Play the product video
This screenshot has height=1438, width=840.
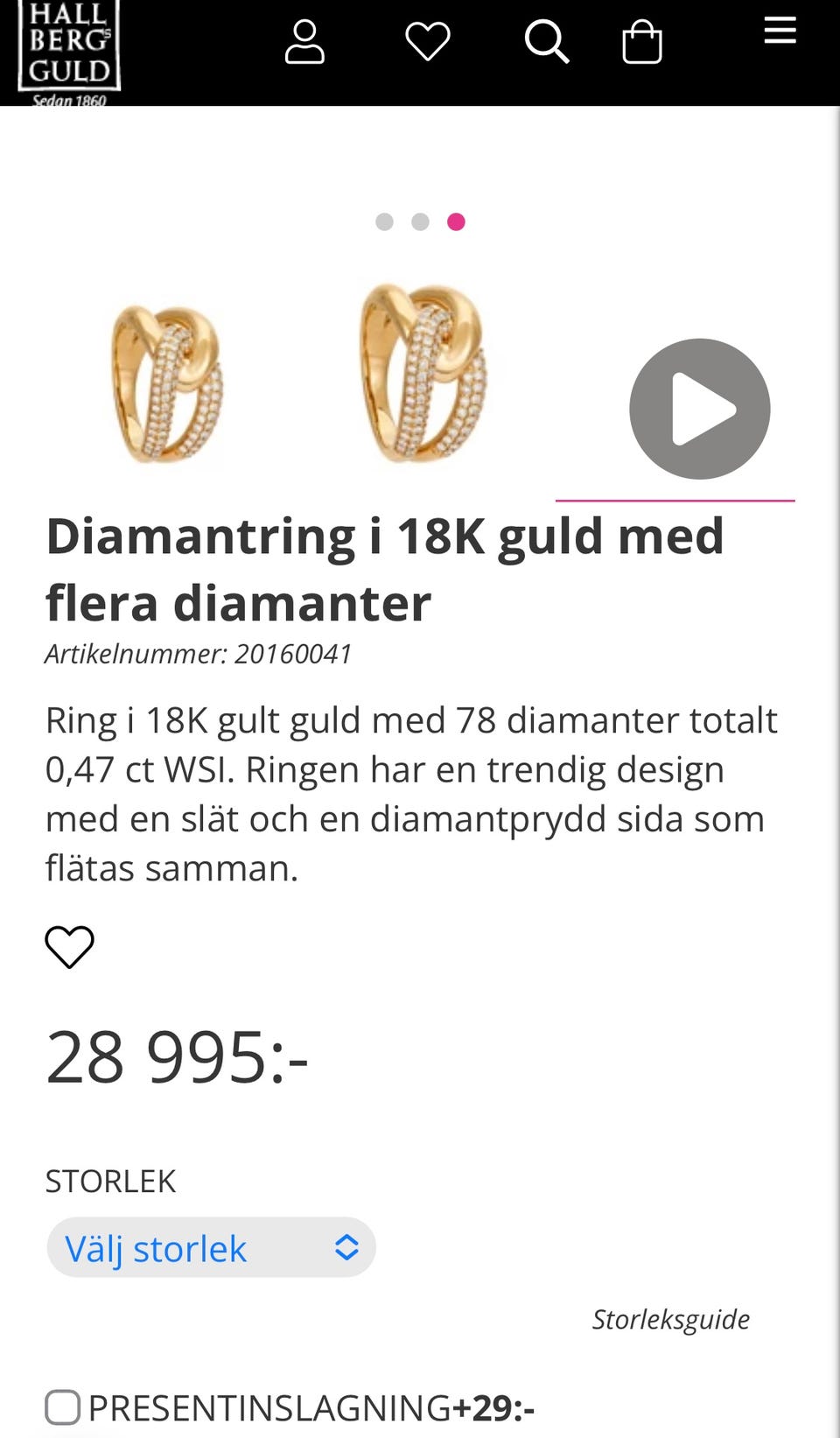click(699, 409)
